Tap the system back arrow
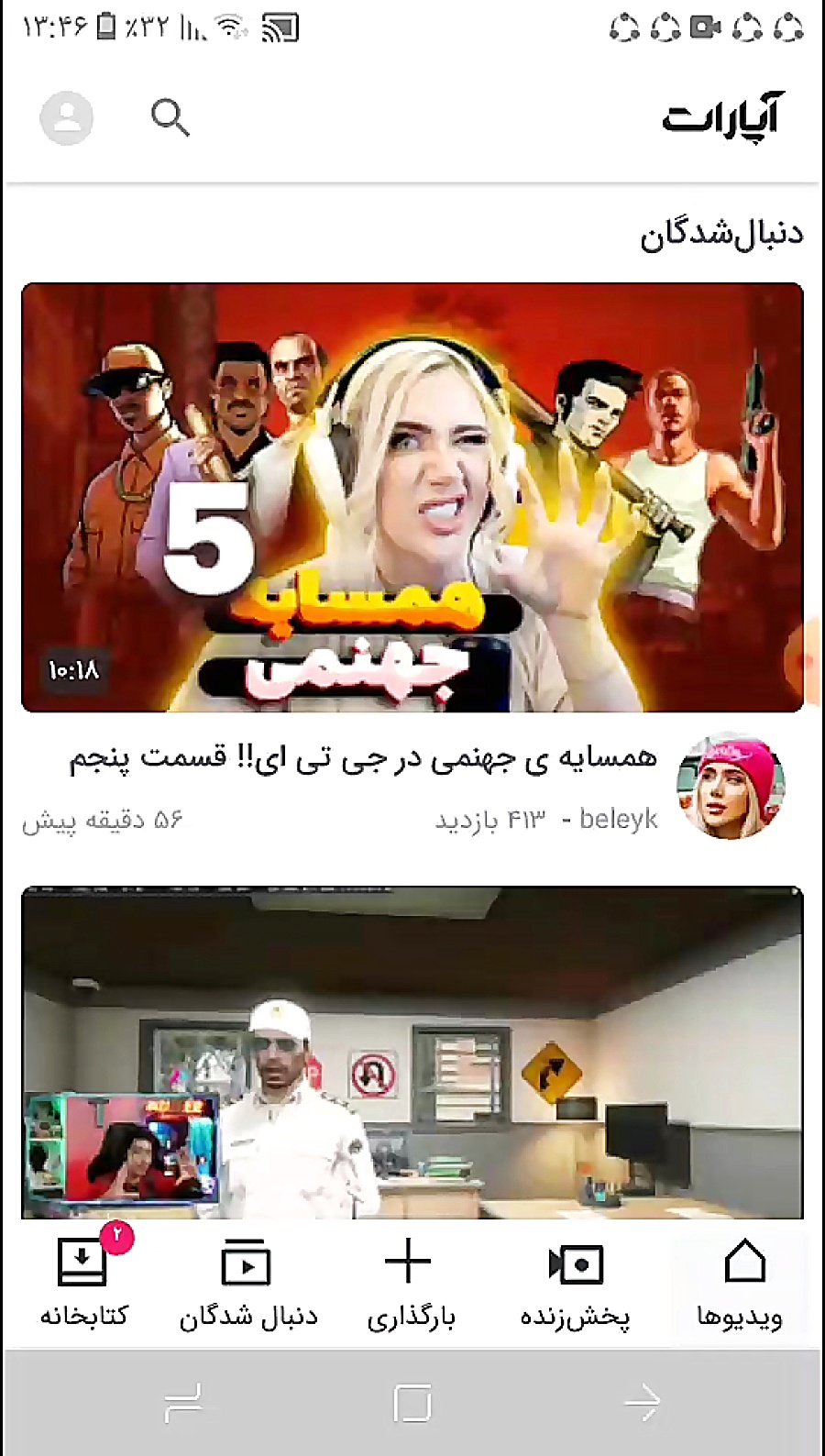 pyautogui.click(x=641, y=1403)
